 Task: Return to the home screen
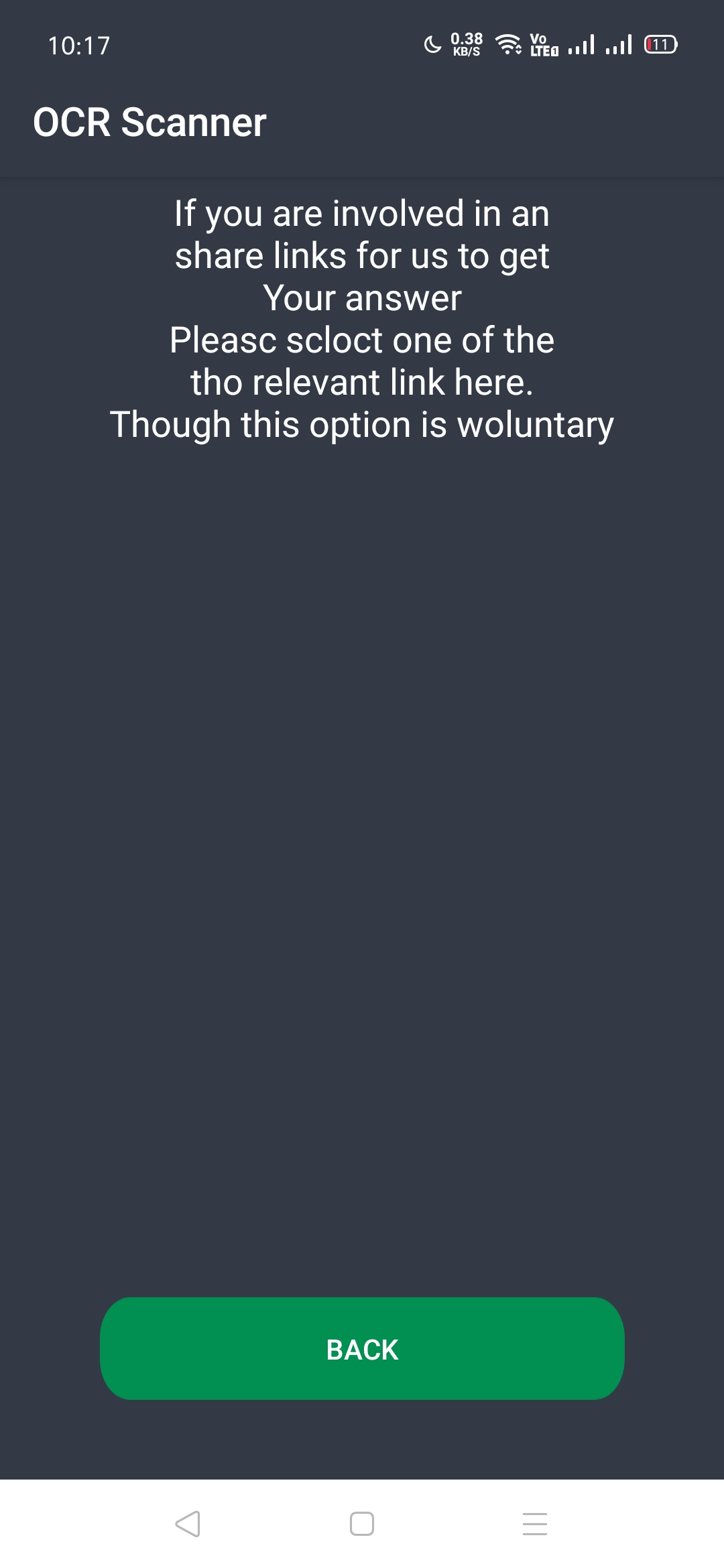click(x=362, y=1524)
